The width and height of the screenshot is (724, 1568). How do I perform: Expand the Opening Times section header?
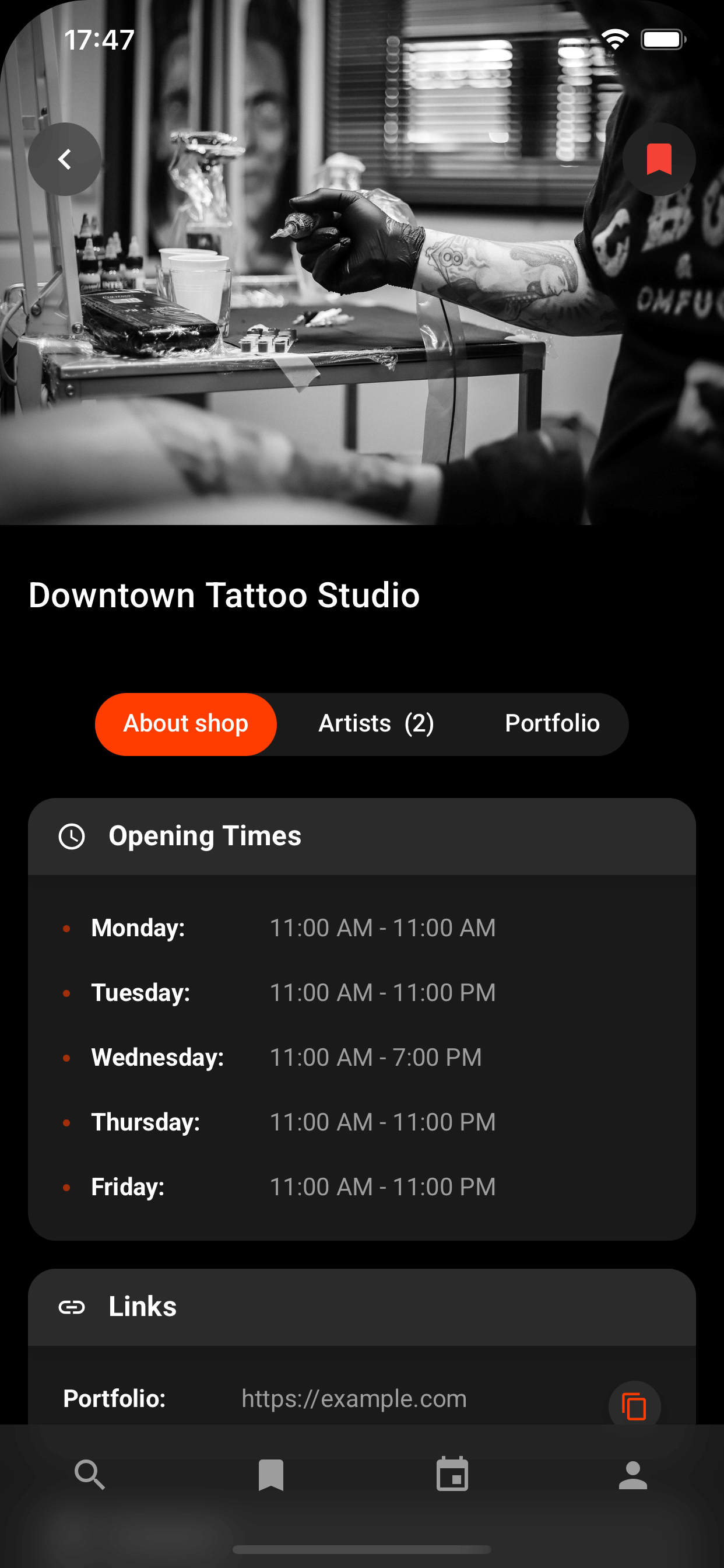pyautogui.click(x=205, y=836)
